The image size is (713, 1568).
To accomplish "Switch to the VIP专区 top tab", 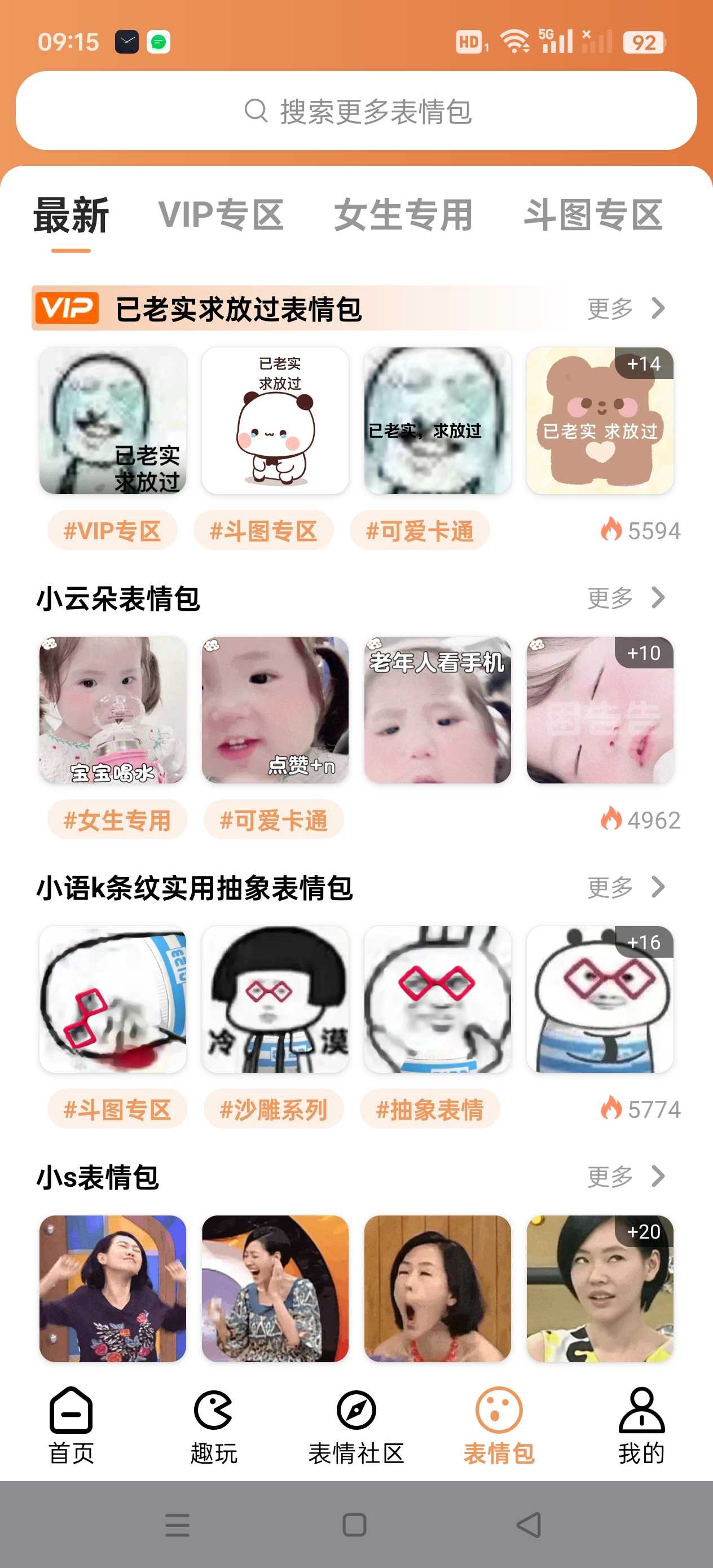I will [221, 215].
